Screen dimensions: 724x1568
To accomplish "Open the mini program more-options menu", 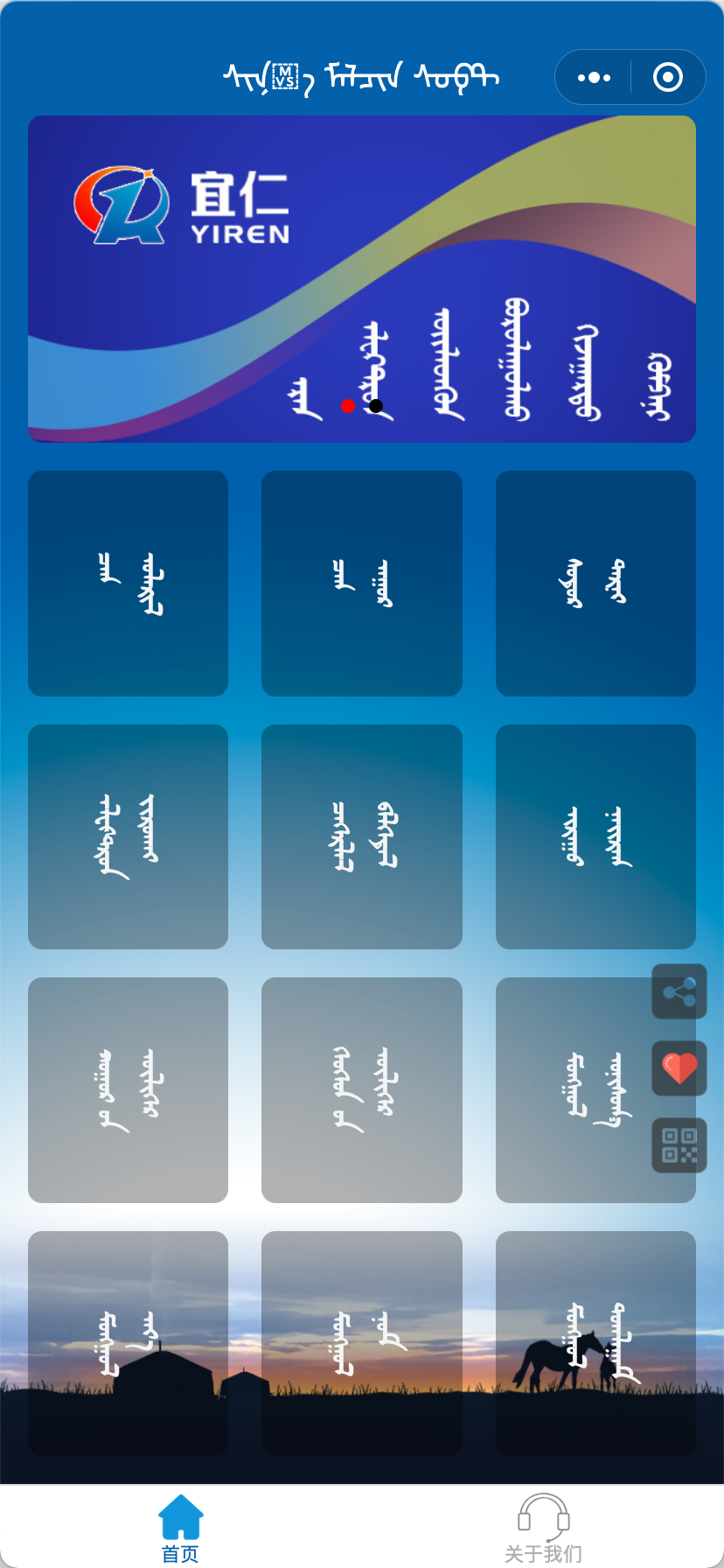I will (595, 78).
